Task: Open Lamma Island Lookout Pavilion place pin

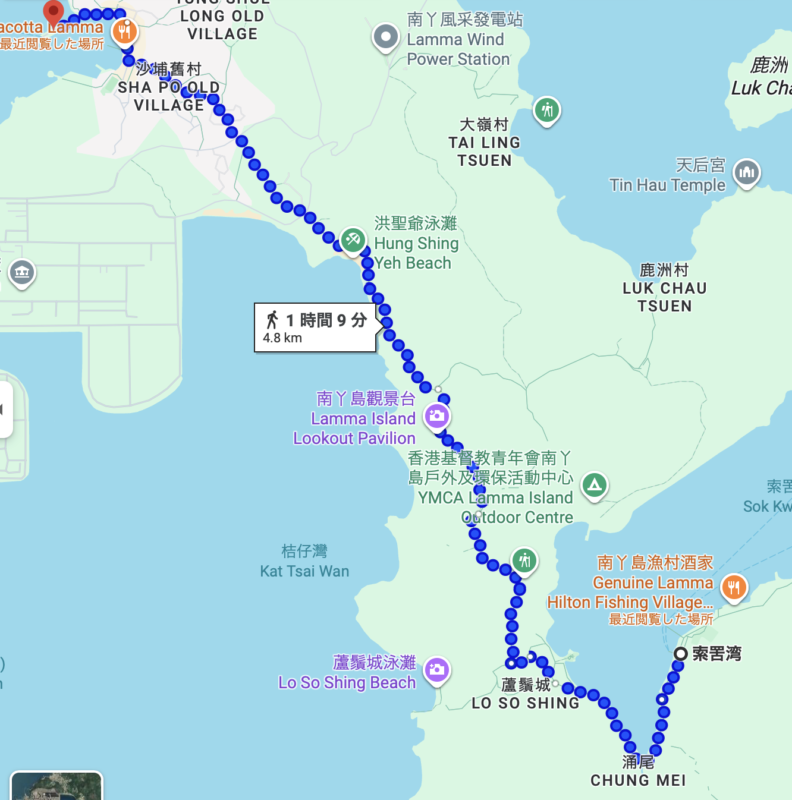Action: click(437, 416)
